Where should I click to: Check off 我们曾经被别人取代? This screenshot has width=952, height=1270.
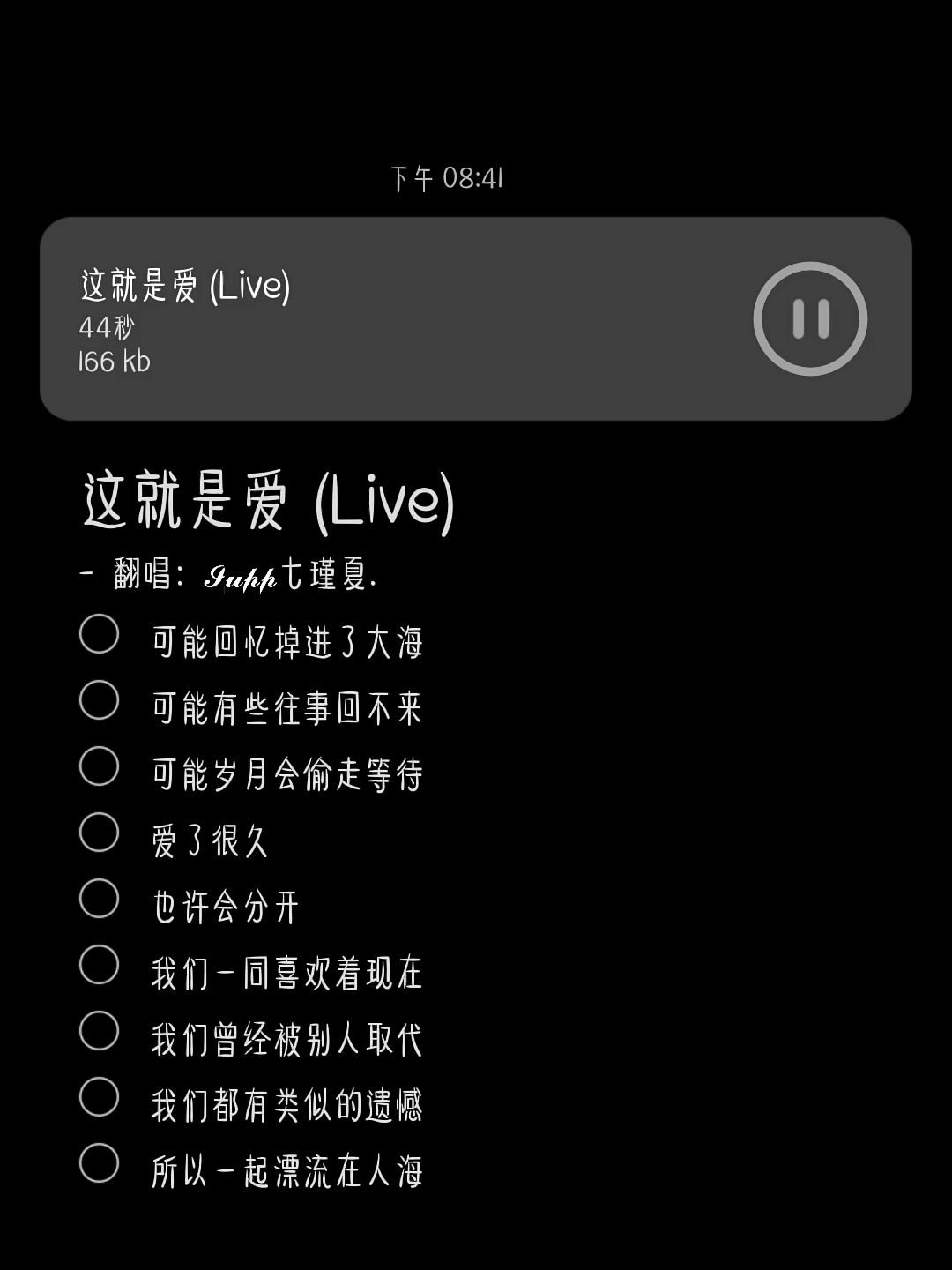tap(99, 1031)
